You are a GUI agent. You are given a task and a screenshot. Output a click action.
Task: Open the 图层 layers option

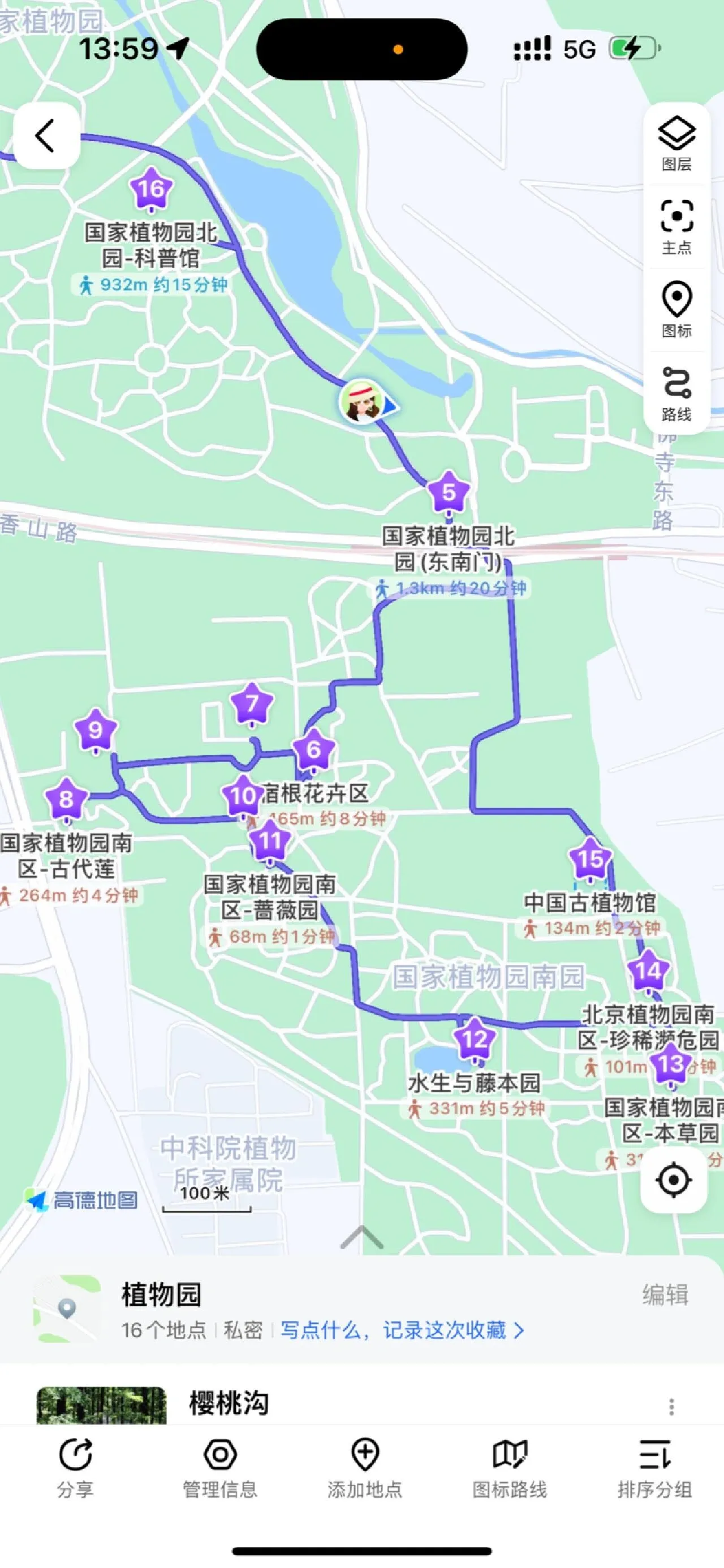tap(676, 144)
